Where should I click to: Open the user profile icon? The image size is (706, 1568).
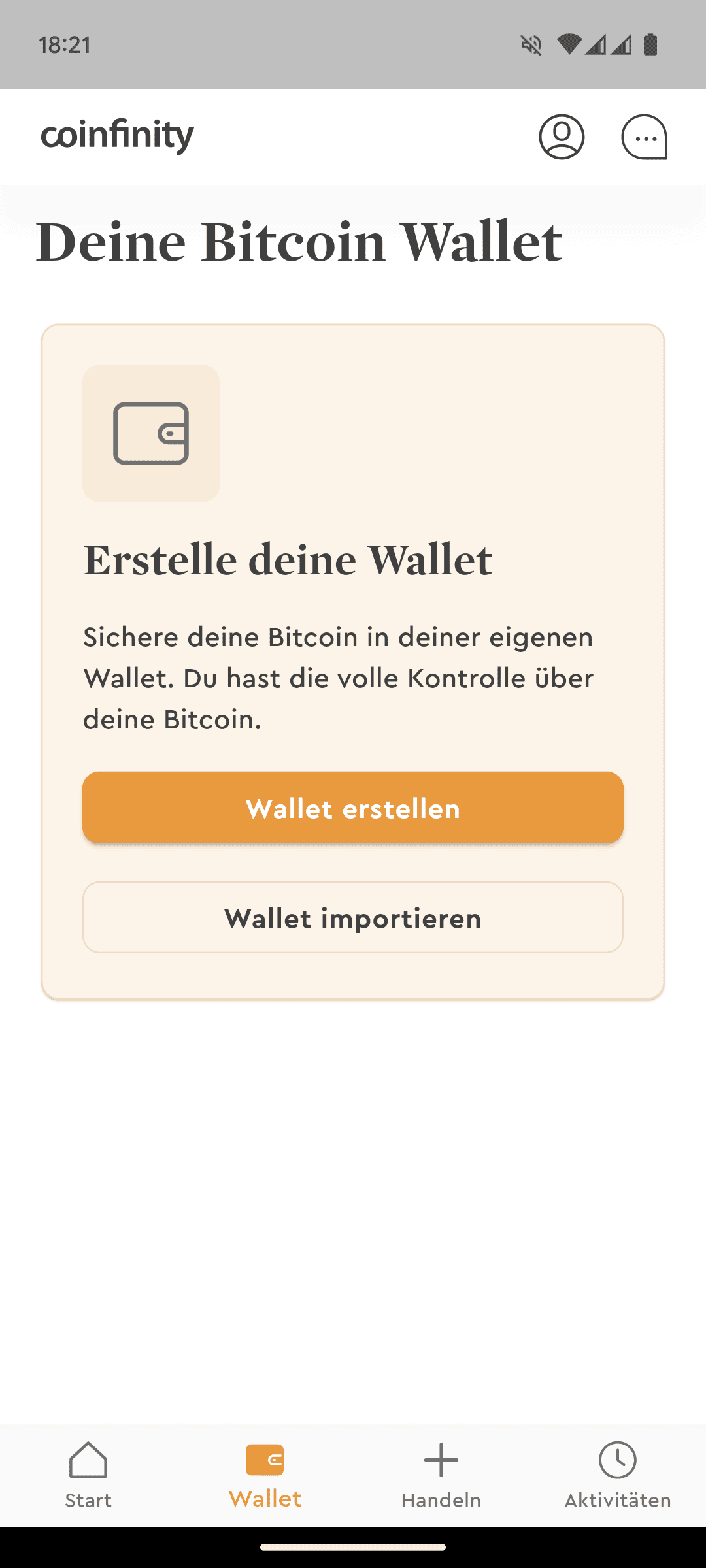pyautogui.click(x=562, y=137)
